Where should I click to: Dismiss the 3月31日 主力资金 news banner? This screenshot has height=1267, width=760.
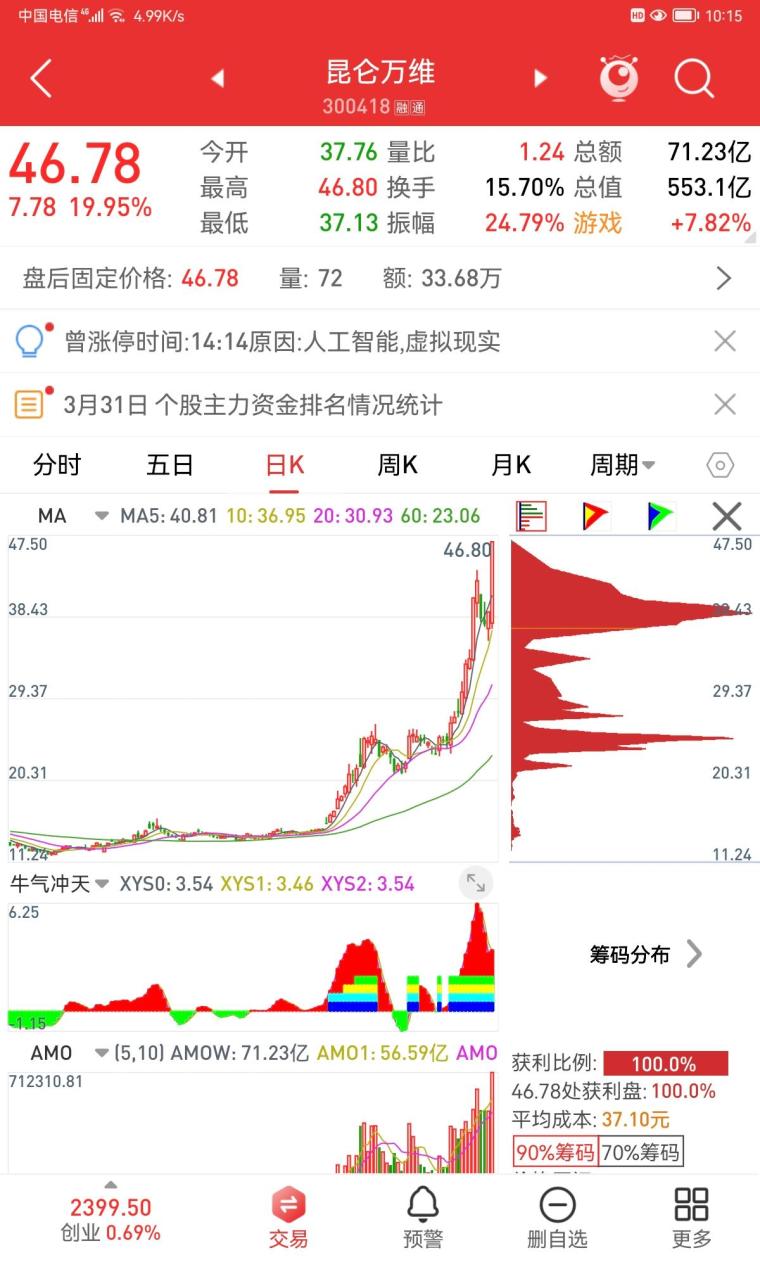725,405
